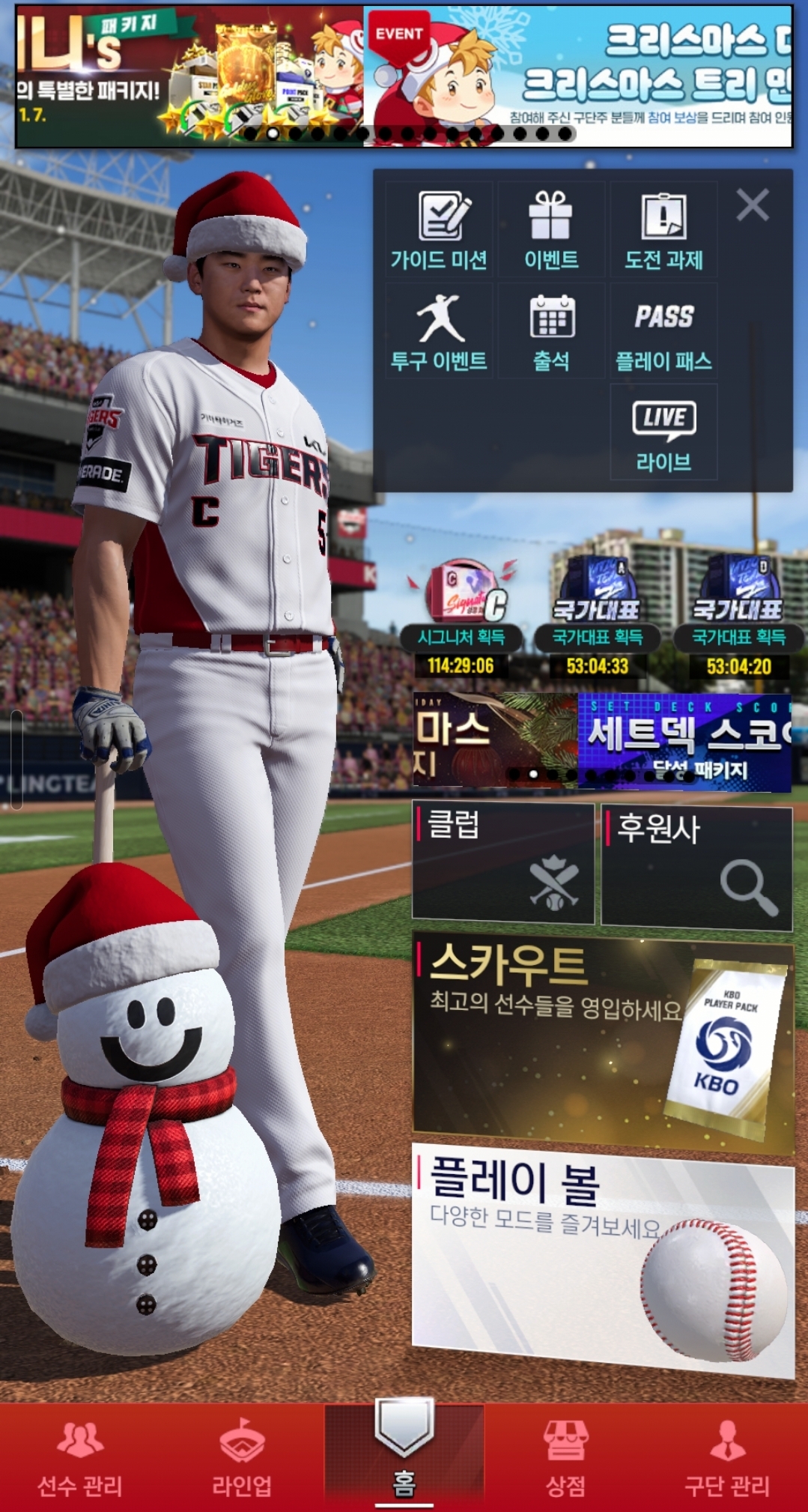Viewport: 808px width, 1512px height.
Task: Open the 세트덱 스코어 package banner
Action: click(684, 742)
